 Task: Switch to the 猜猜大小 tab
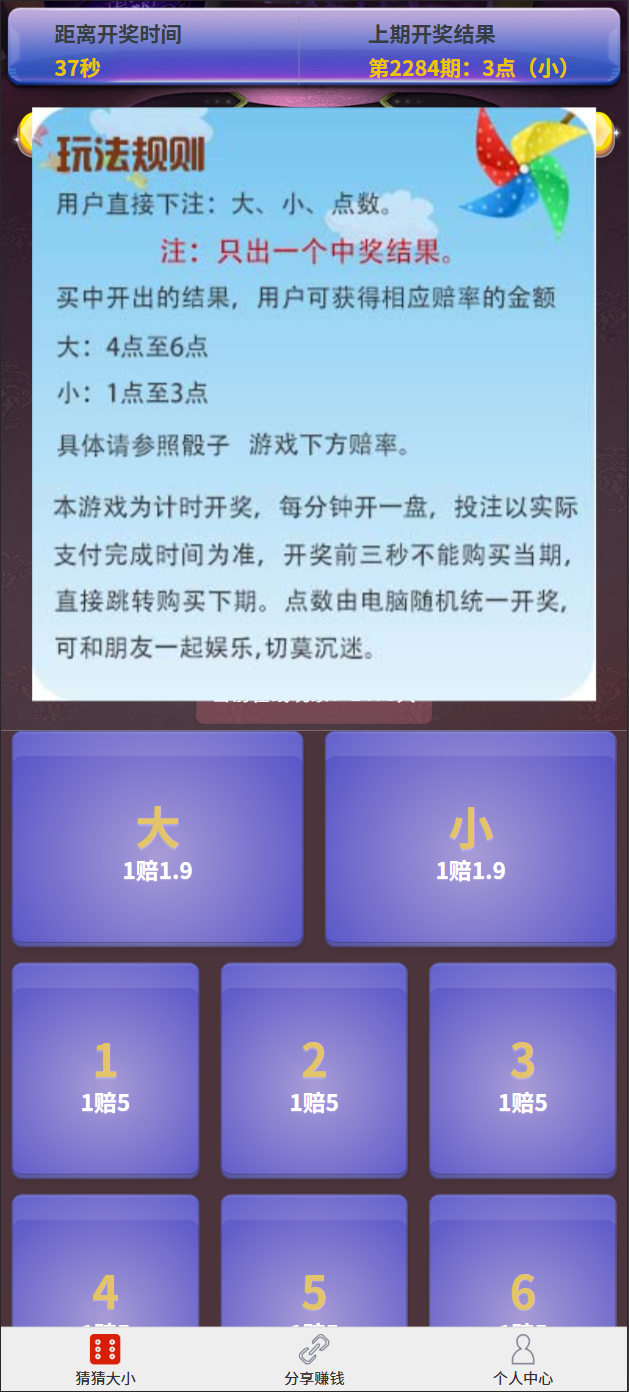(x=105, y=1359)
